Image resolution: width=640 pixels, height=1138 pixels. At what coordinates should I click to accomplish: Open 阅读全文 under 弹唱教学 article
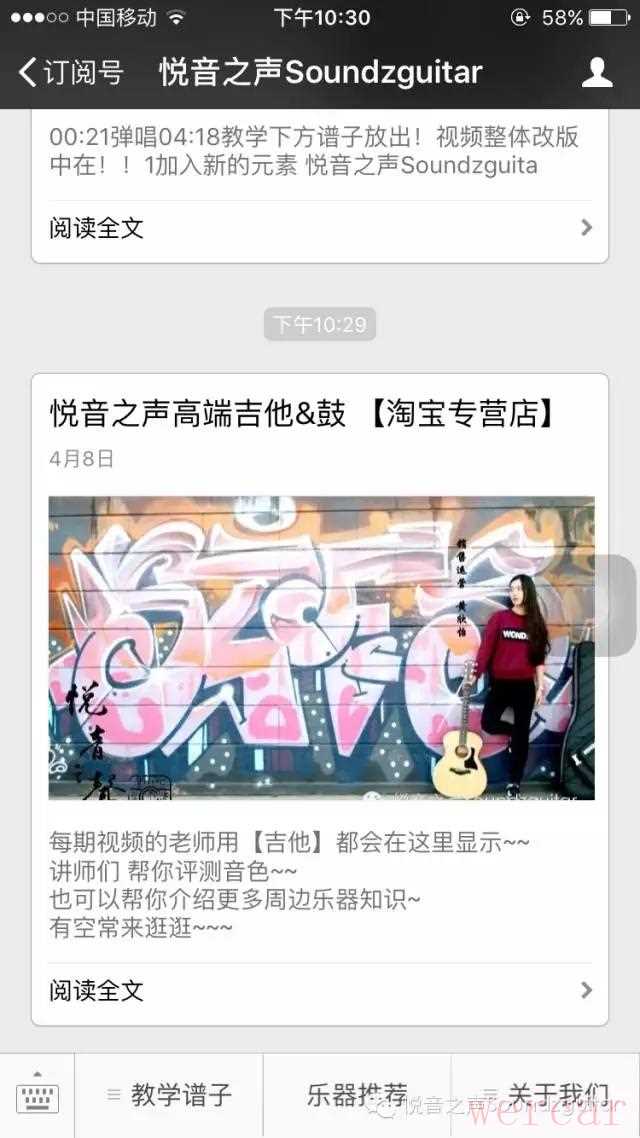(320, 228)
